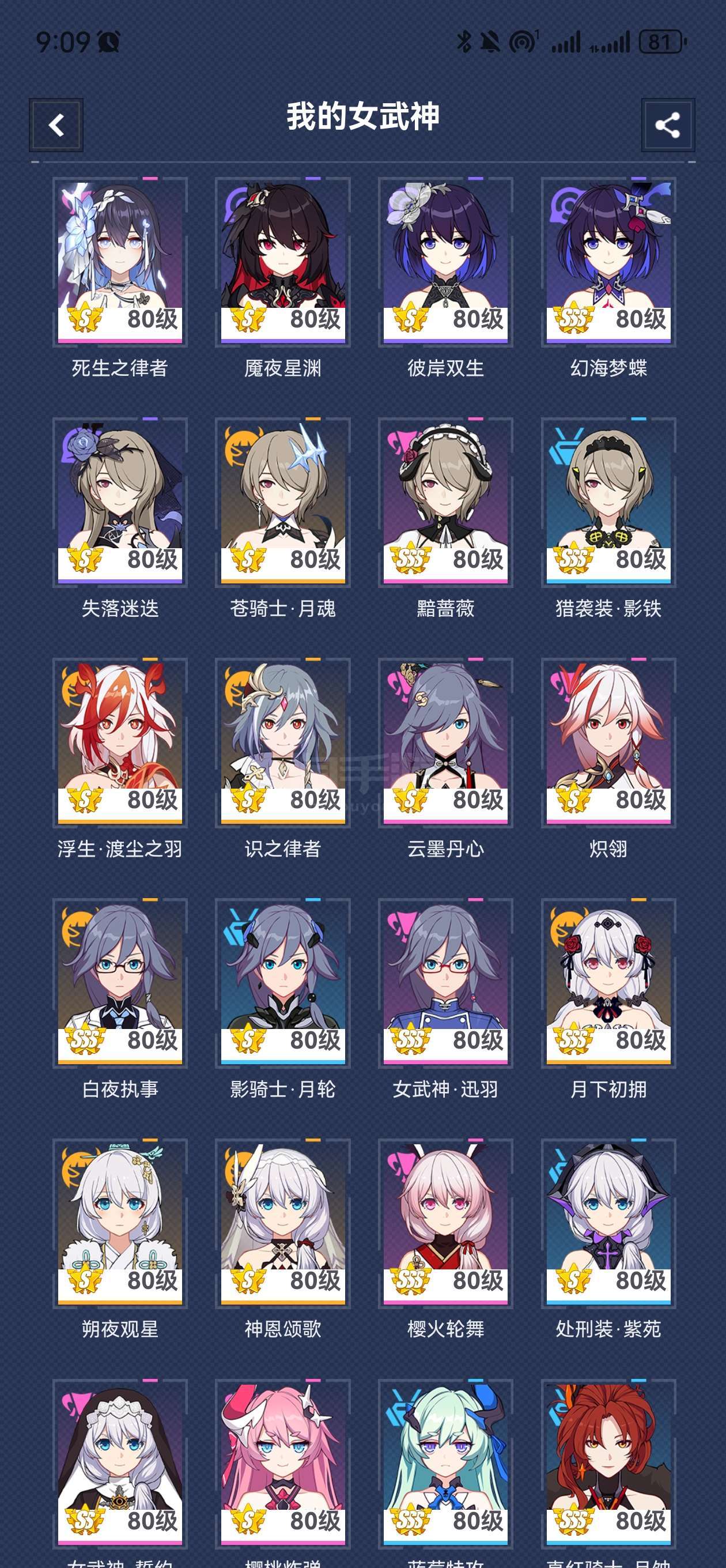Image resolution: width=726 pixels, height=1568 pixels.
Task: Open the 死生之律者 character card
Action: point(120,262)
